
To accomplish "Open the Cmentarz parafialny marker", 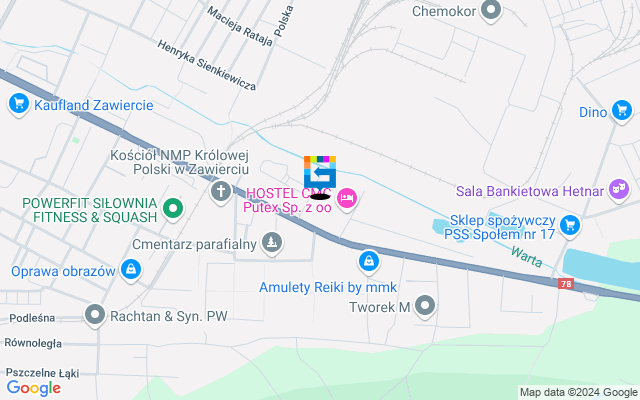I will click(272, 243).
